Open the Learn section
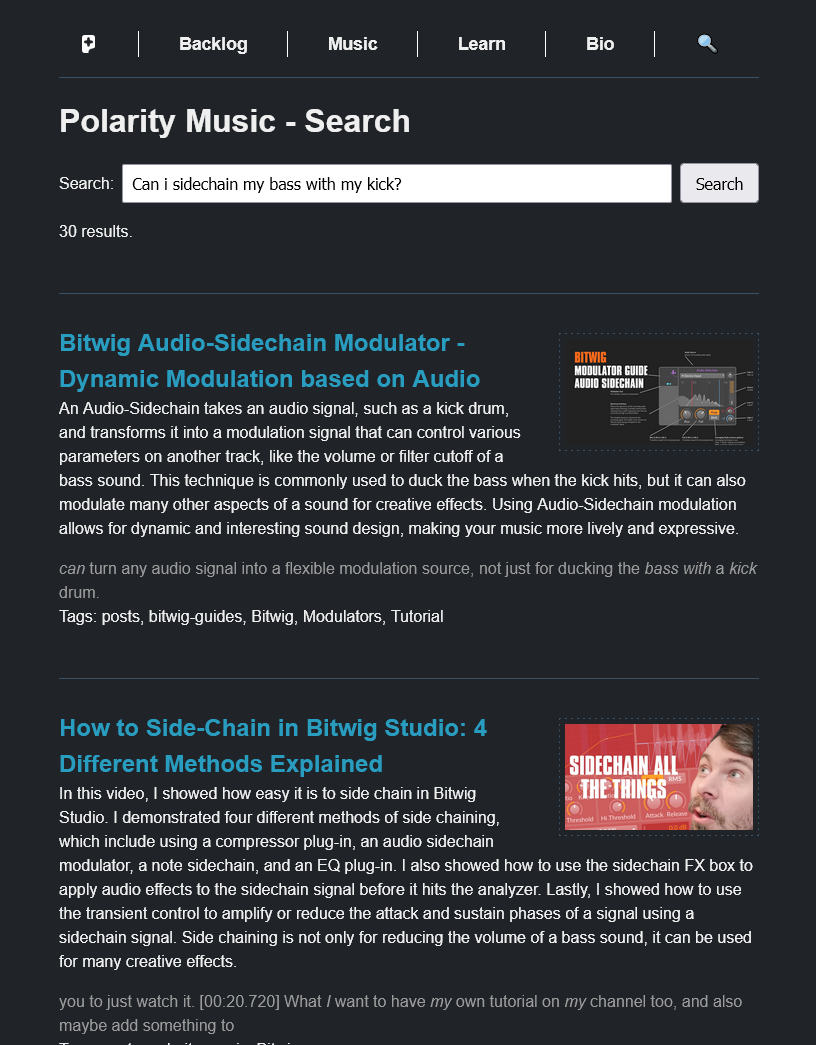Viewport: 816px width, 1045px height. coord(481,44)
